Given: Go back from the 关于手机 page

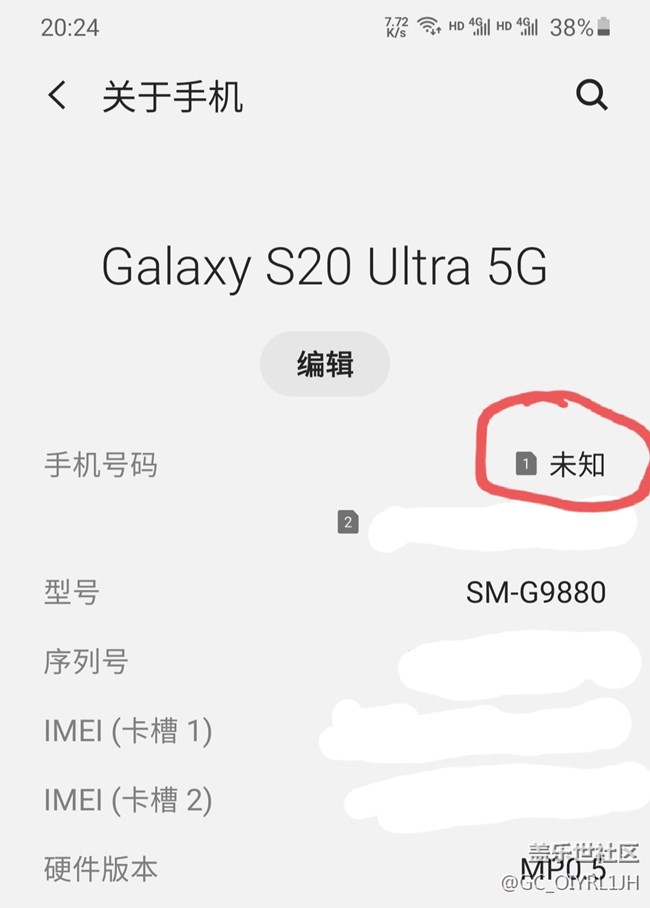Looking at the screenshot, I should tap(57, 96).
